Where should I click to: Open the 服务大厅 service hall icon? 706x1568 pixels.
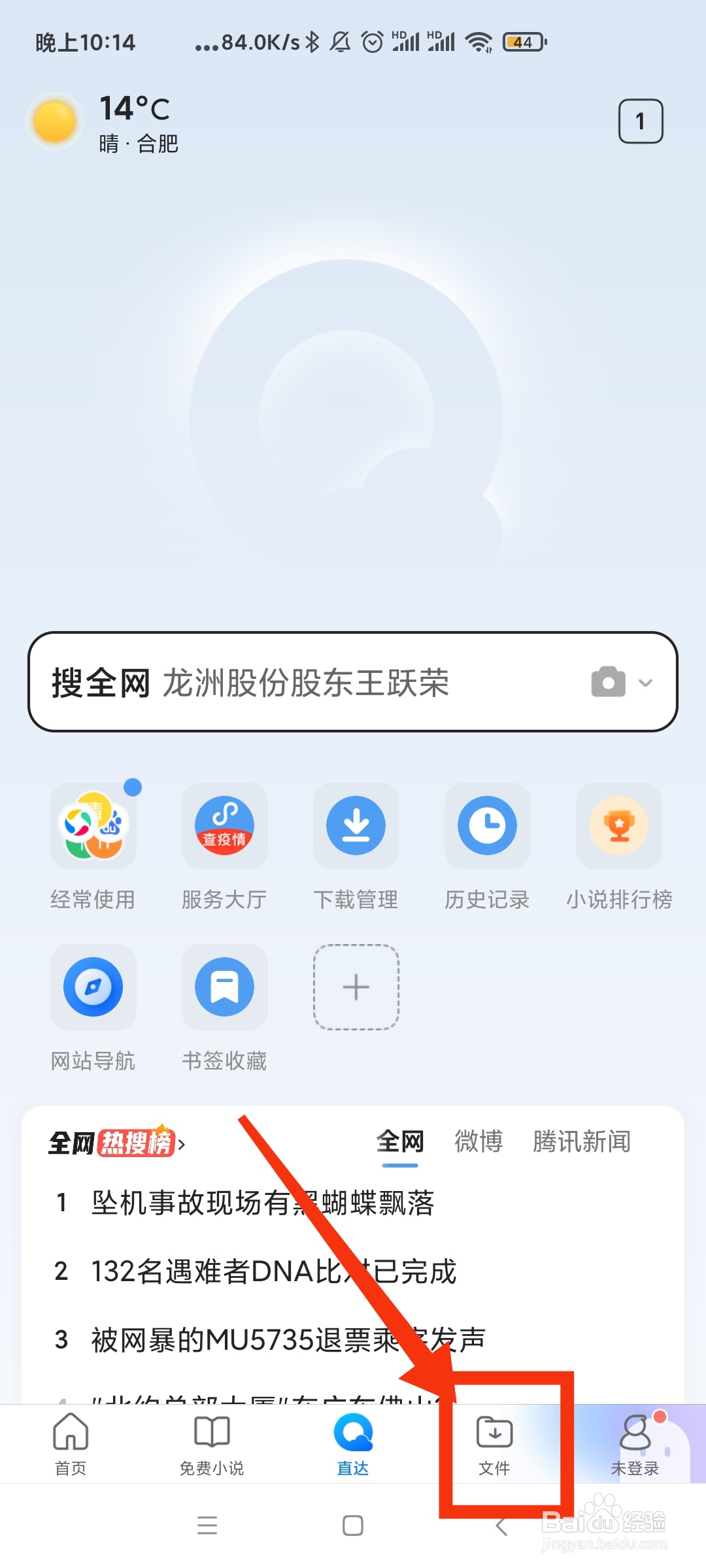pos(224,826)
